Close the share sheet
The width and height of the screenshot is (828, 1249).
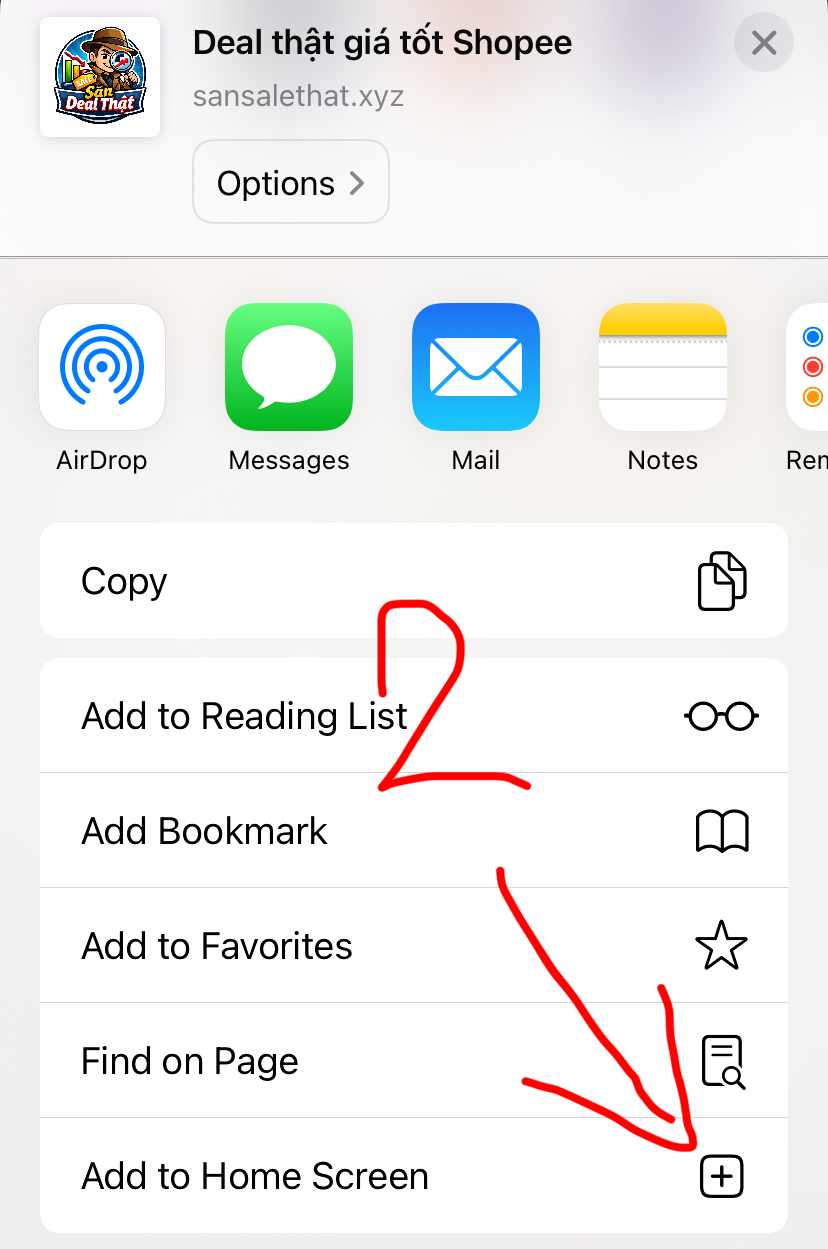763,43
